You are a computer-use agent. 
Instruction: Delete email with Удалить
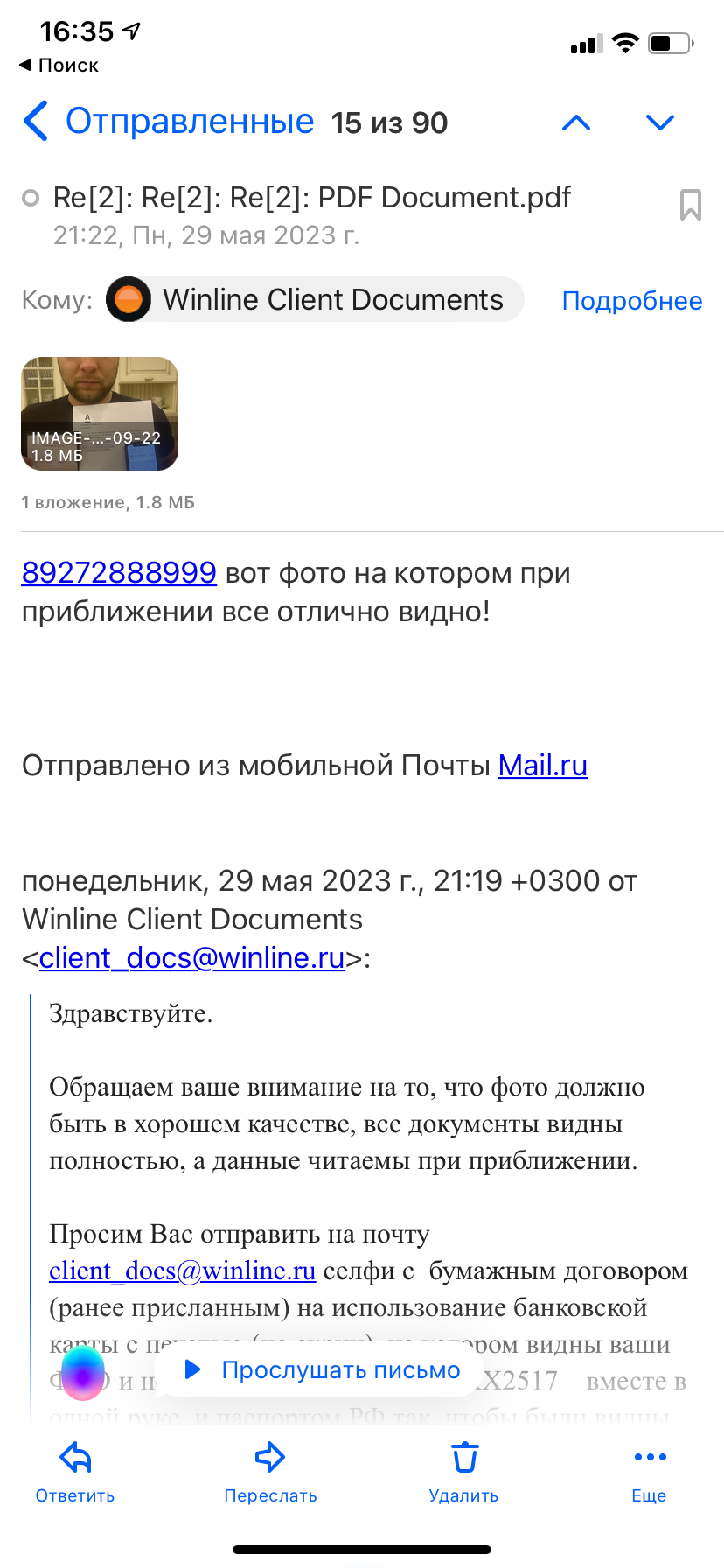[x=463, y=1472]
